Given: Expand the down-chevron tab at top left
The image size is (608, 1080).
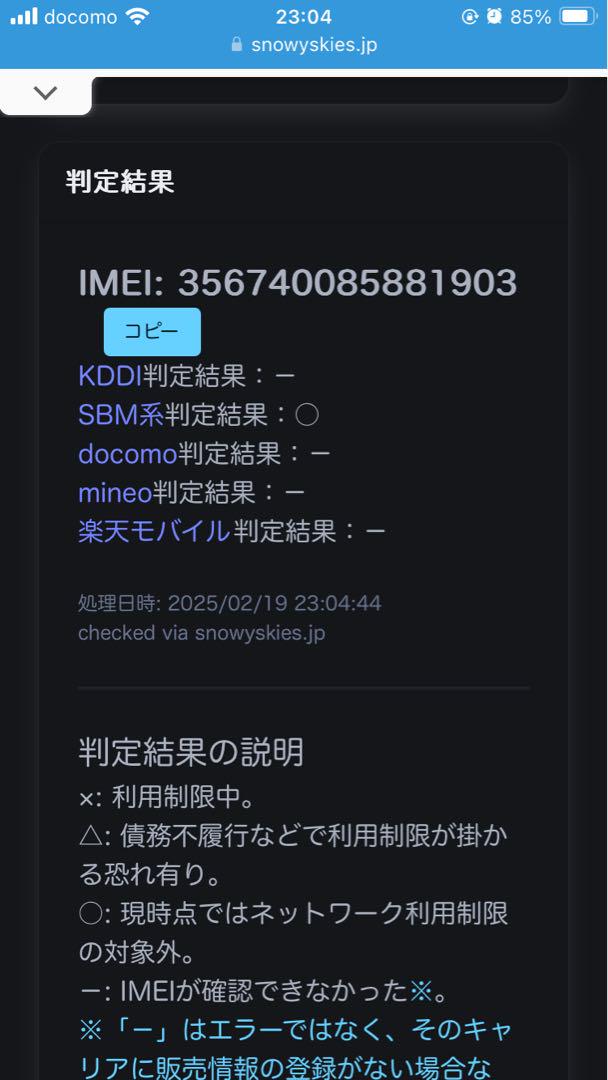Looking at the screenshot, I should 45,93.
